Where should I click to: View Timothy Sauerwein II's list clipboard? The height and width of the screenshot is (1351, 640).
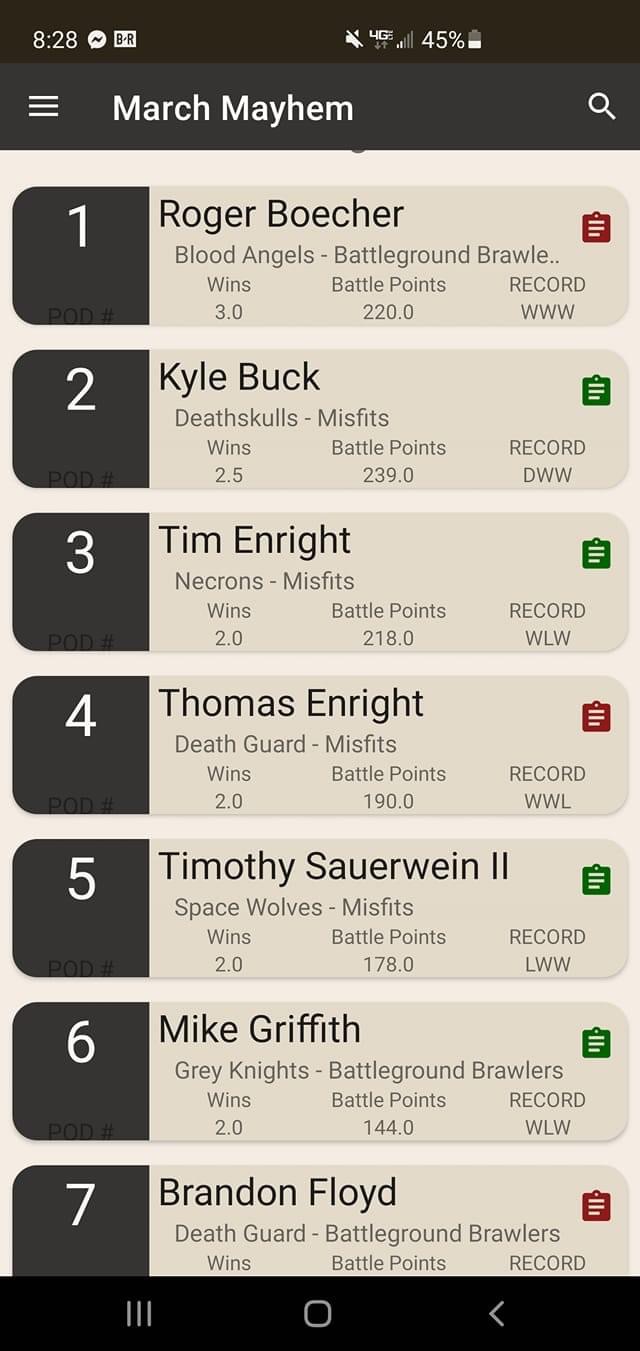pyautogui.click(x=596, y=879)
